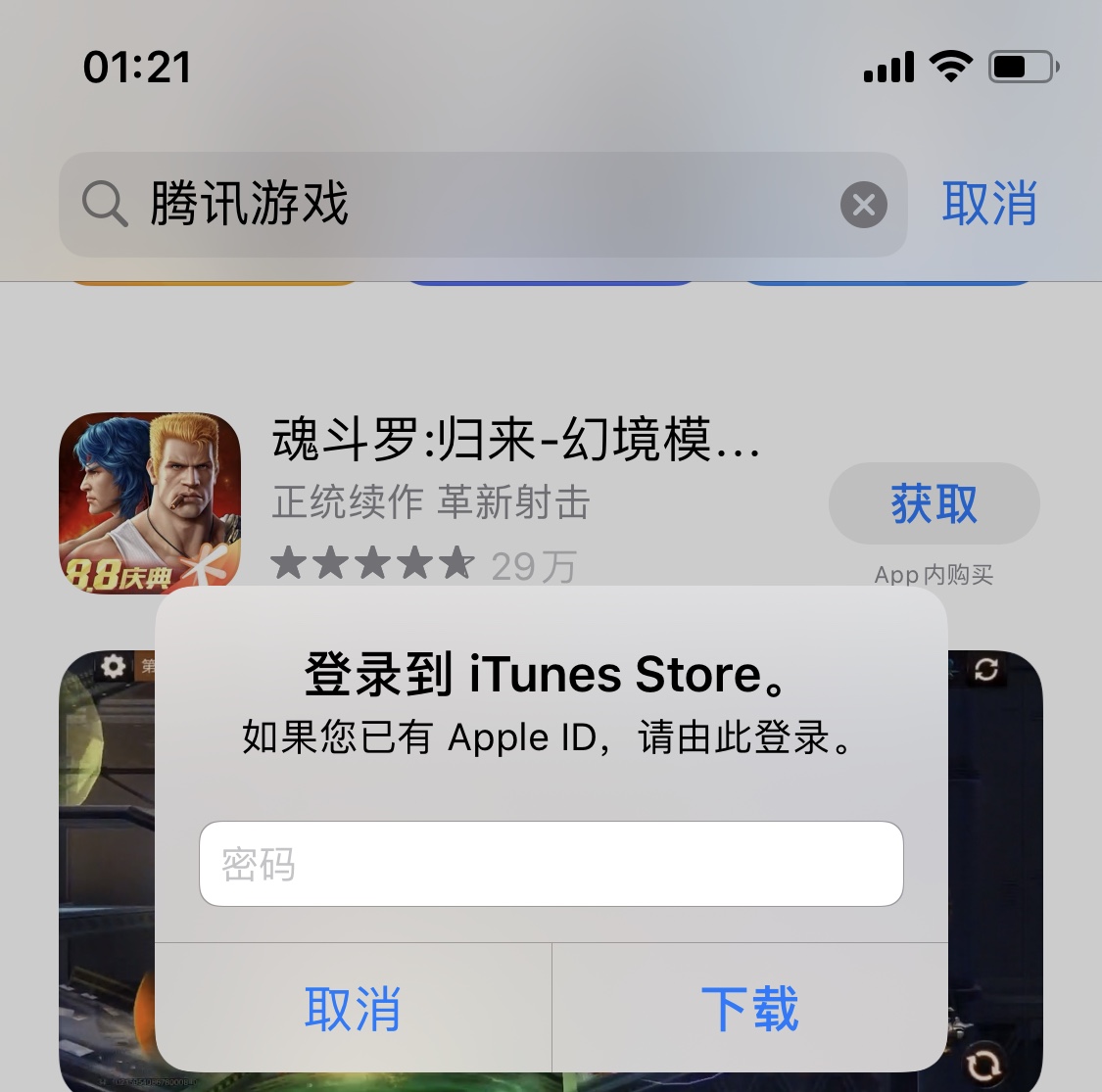Get the 魂斗罗:归来 app with 获取
The width and height of the screenshot is (1102, 1092).
[x=934, y=503]
